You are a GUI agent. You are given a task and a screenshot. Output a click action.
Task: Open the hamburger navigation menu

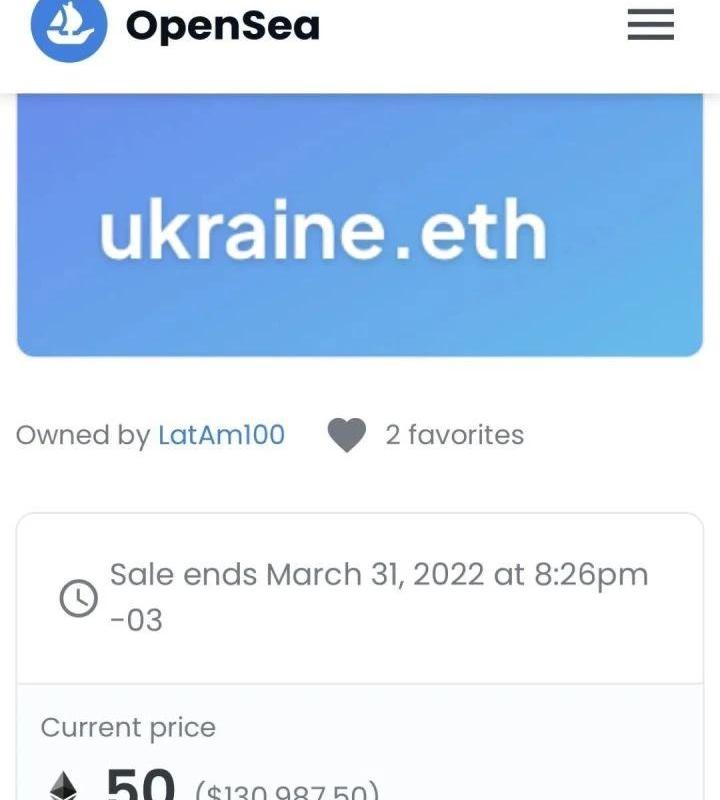tap(650, 25)
